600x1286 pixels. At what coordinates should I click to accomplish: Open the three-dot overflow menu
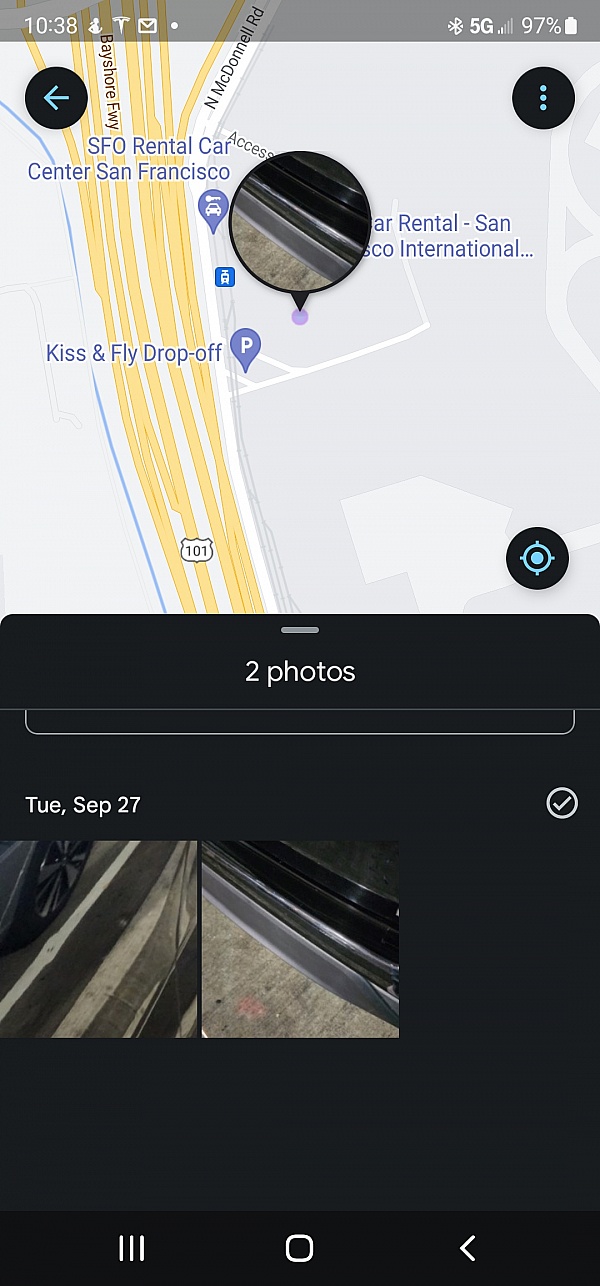click(x=543, y=98)
